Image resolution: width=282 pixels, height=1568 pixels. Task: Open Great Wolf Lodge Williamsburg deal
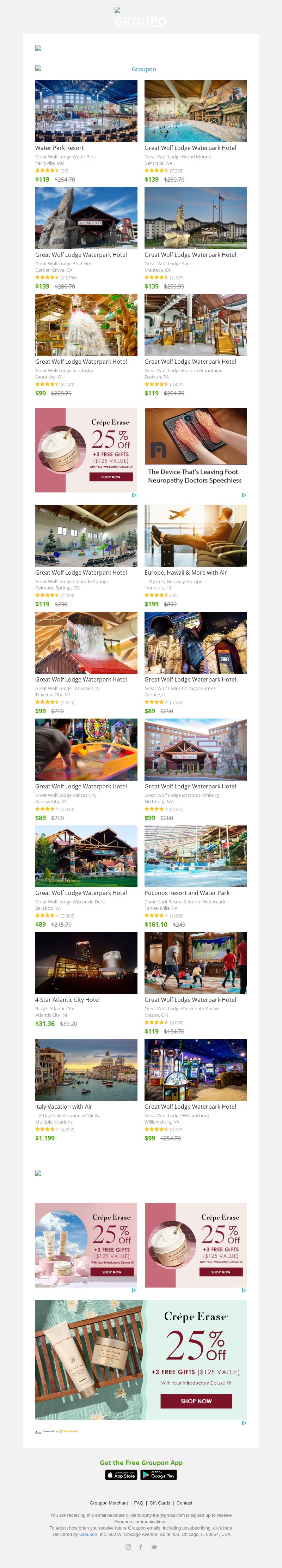click(195, 1070)
